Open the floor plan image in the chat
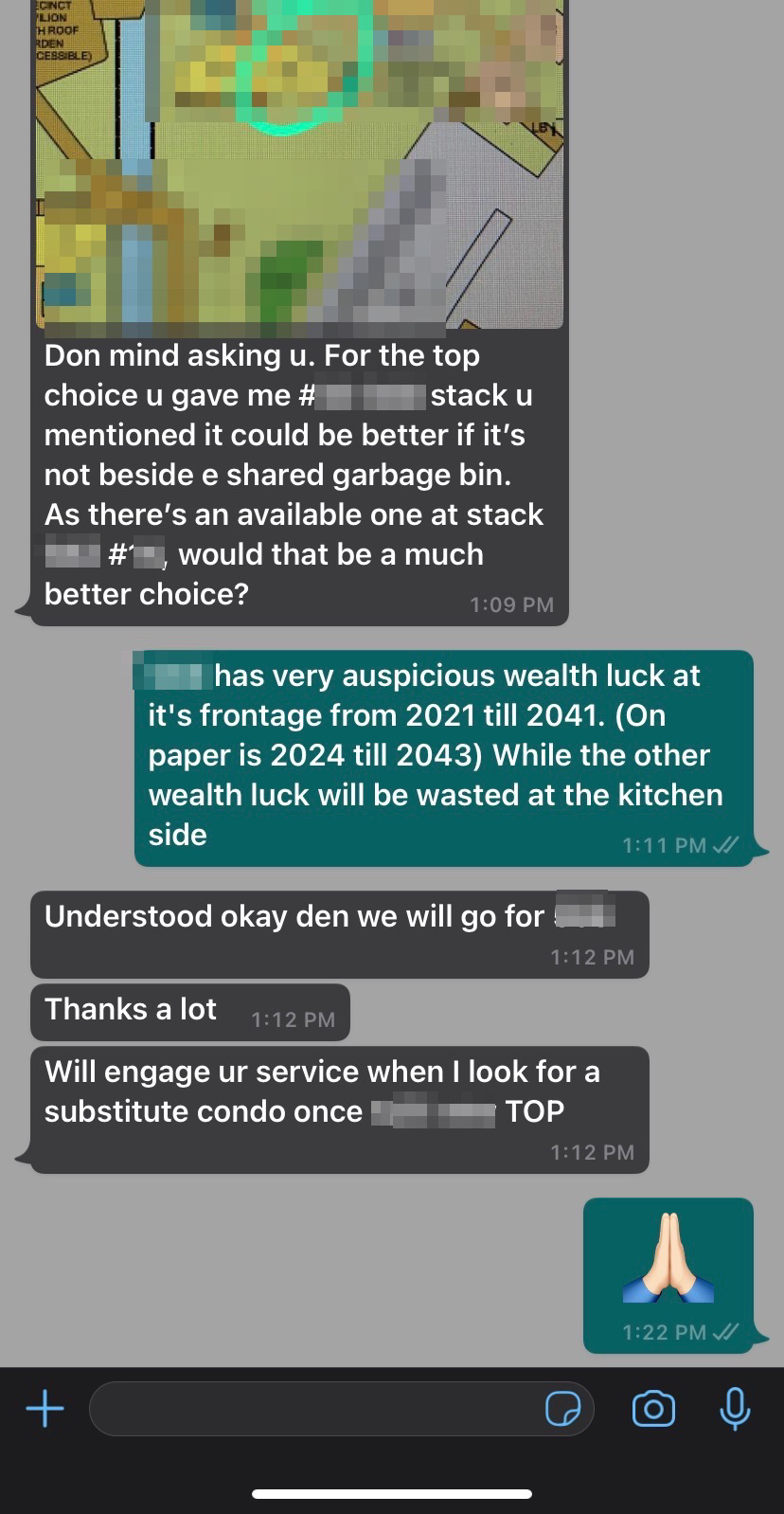 pos(299,164)
